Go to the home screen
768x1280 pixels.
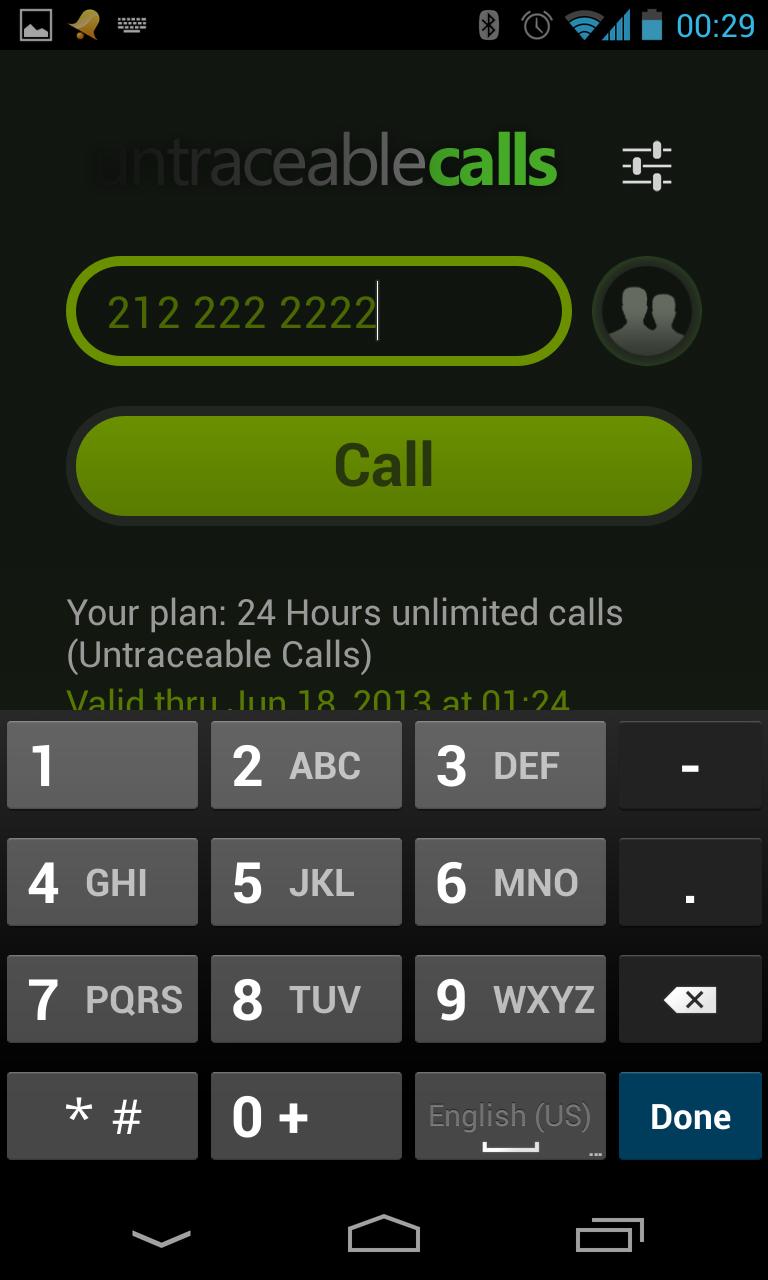click(383, 1235)
